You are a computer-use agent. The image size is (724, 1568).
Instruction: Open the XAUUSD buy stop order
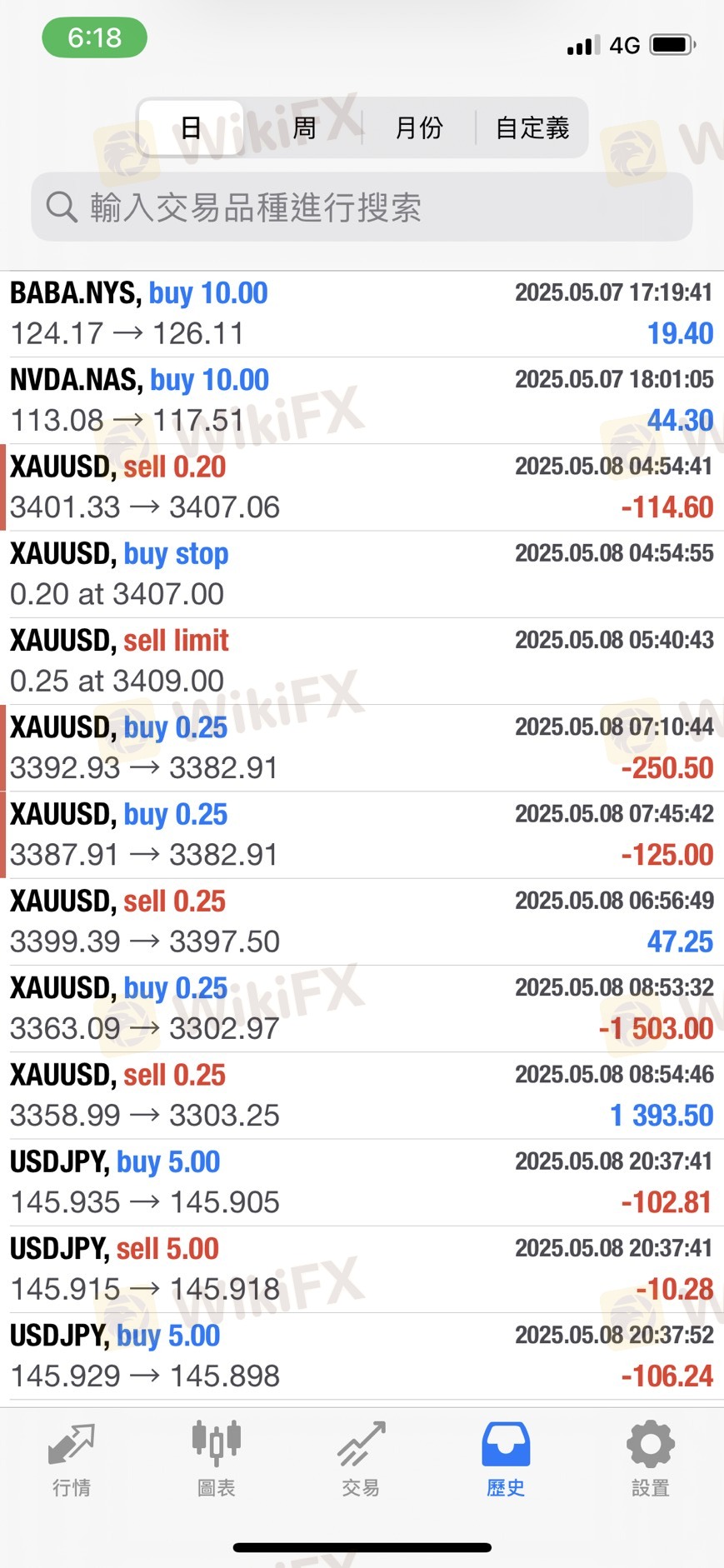tap(362, 574)
